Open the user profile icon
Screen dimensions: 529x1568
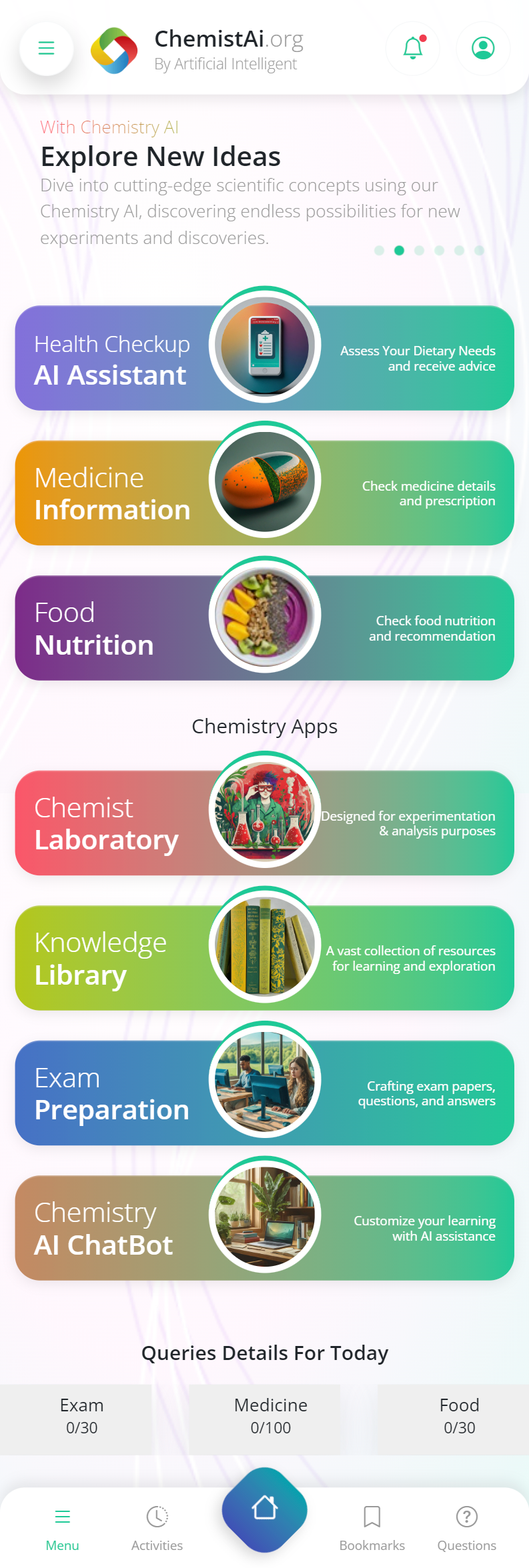point(483,48)
